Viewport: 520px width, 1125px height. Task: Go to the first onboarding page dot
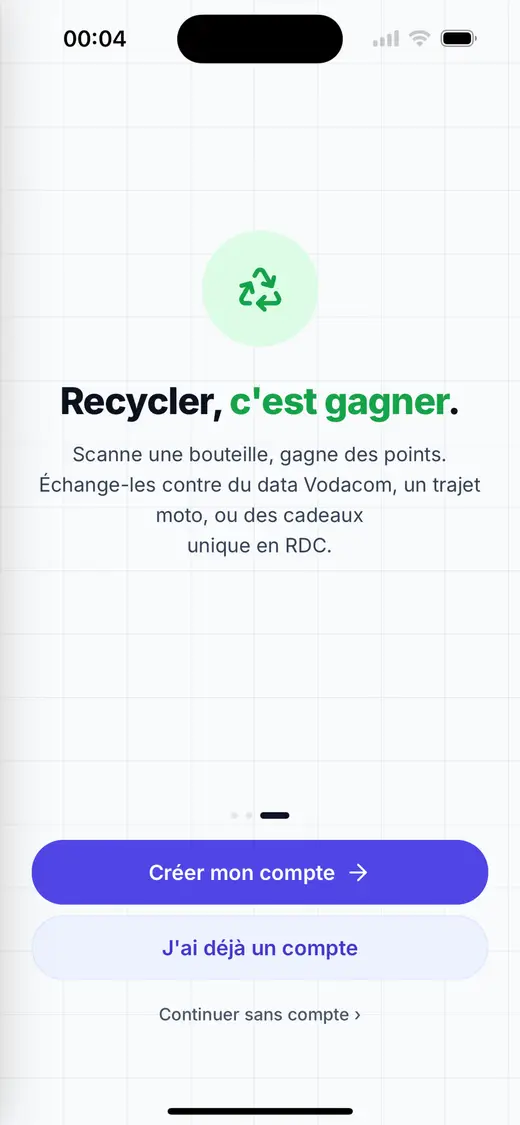point(235,815)
